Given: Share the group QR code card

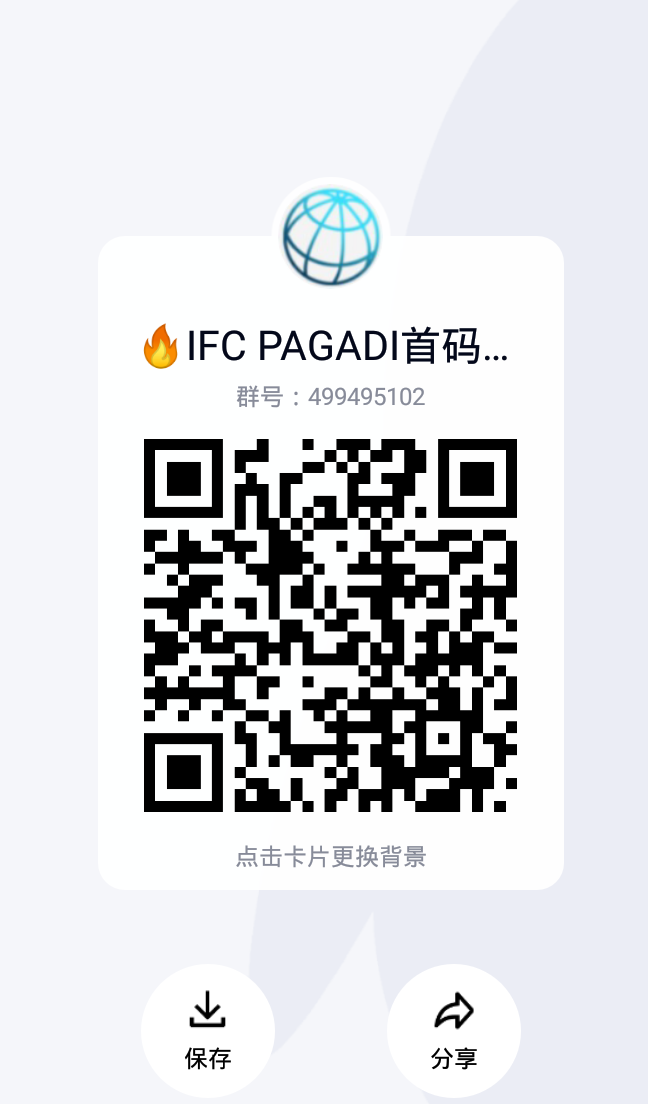Looking at the screenshot, I should pos(453,1030).
